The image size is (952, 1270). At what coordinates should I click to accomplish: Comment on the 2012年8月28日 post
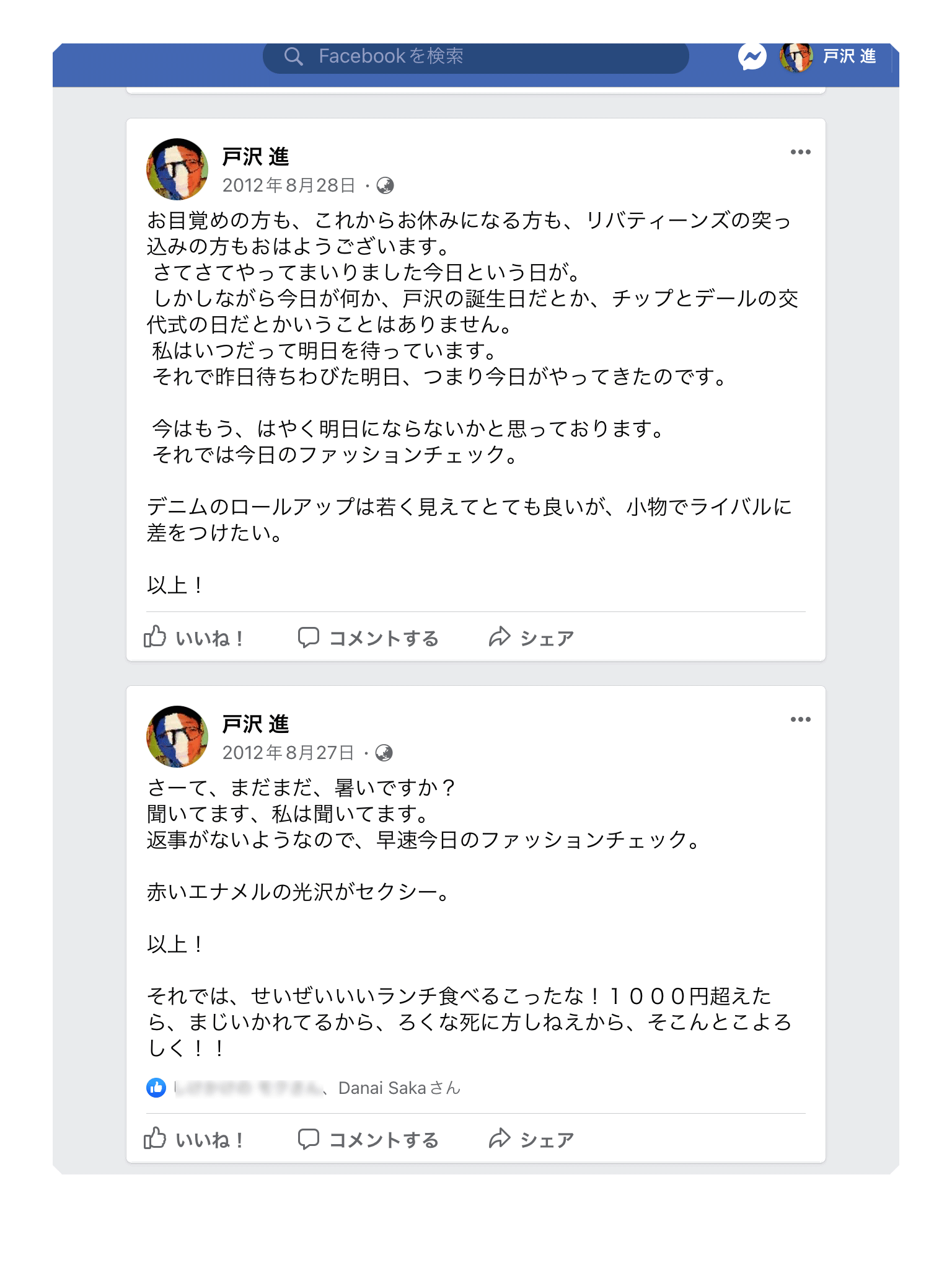pos(369,637)
